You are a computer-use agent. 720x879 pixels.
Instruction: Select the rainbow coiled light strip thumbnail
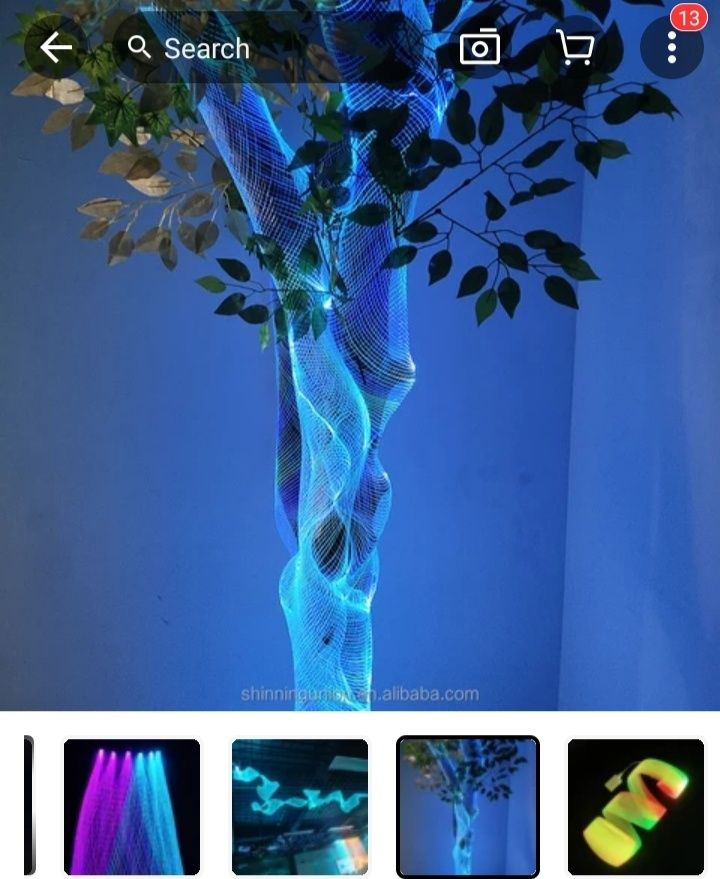click(636, 807)
